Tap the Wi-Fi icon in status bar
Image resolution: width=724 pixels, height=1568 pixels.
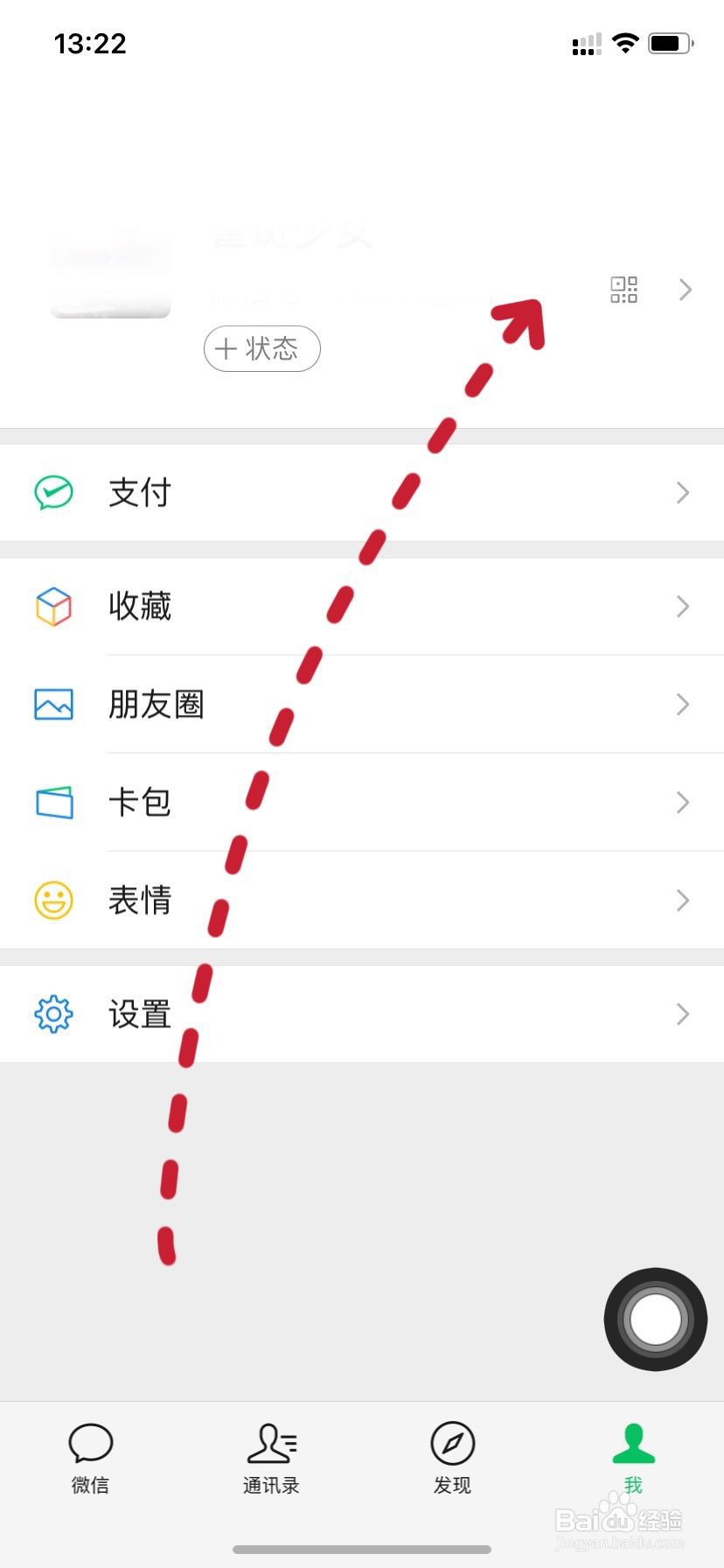(x=625, y=44)
